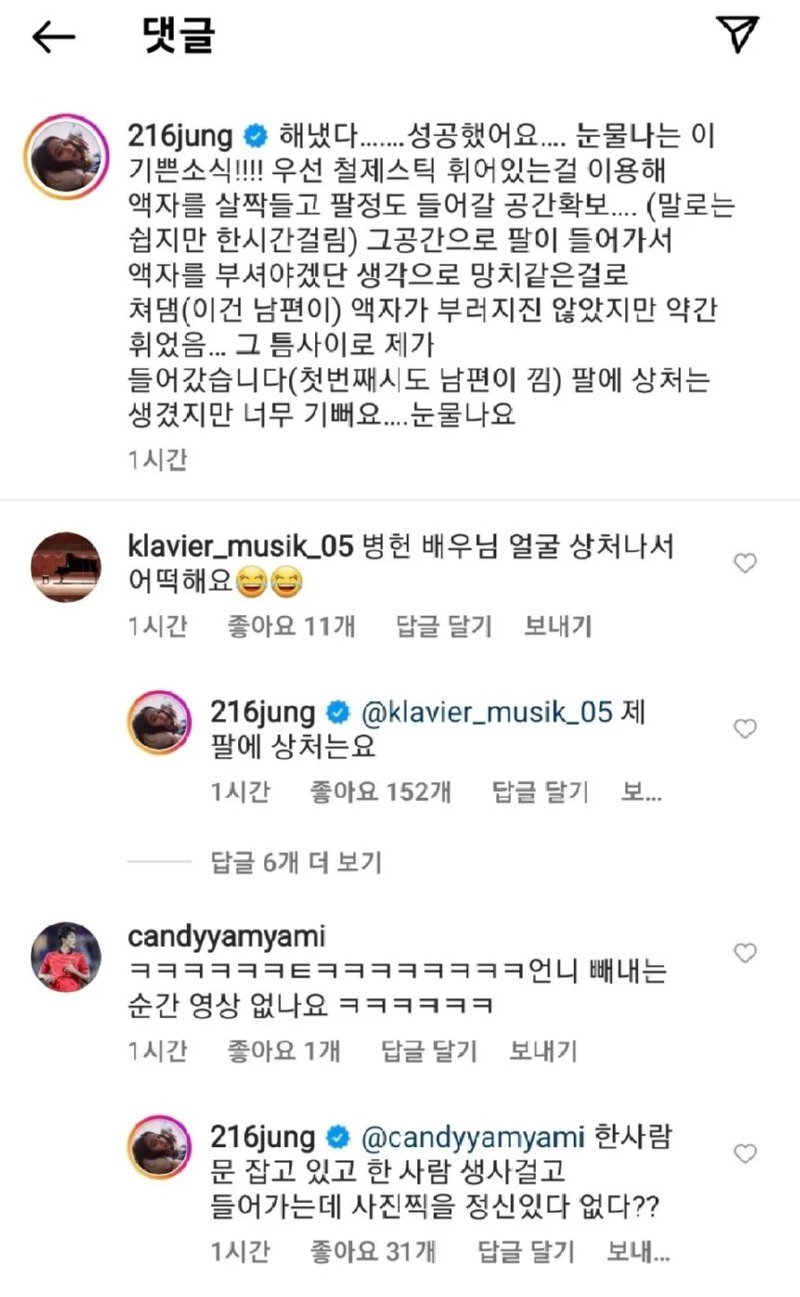This screenshot has width=800, height=1297.
Task: Open the direct share paper plane icon
Action: pos(739,35)
